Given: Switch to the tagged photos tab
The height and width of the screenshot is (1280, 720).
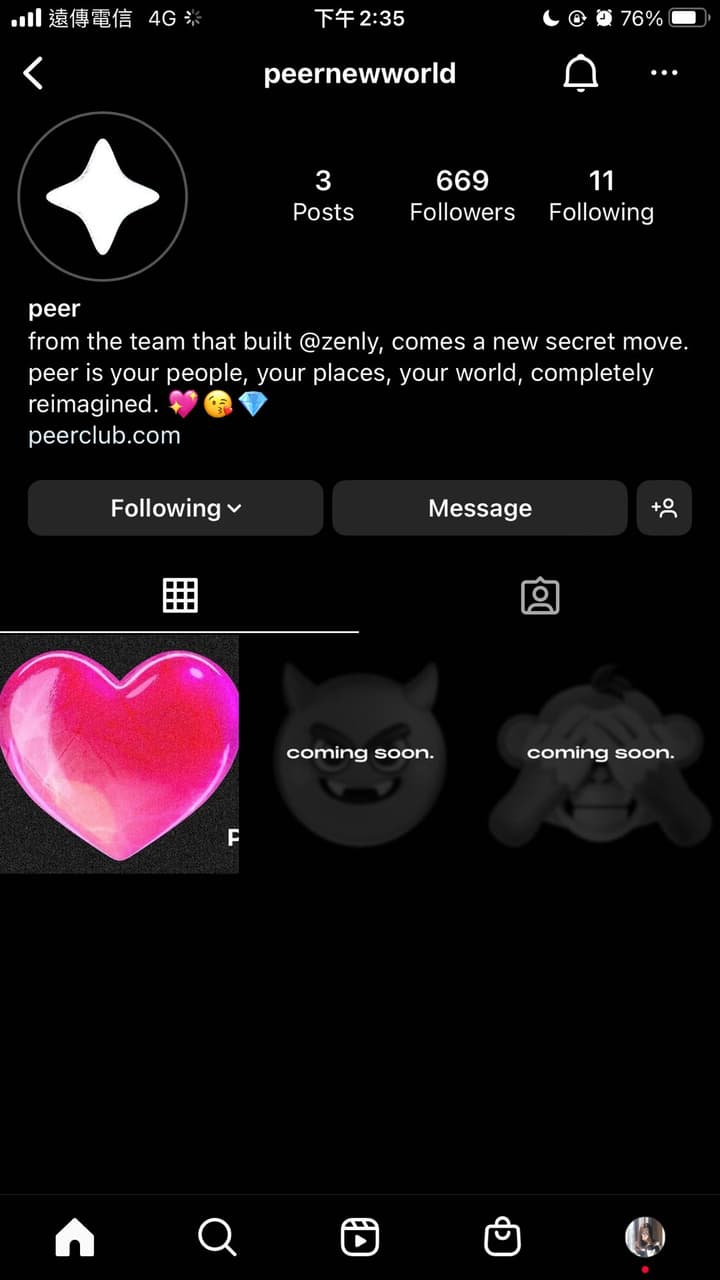Looking at the screenshot, I should click(540, 596).
